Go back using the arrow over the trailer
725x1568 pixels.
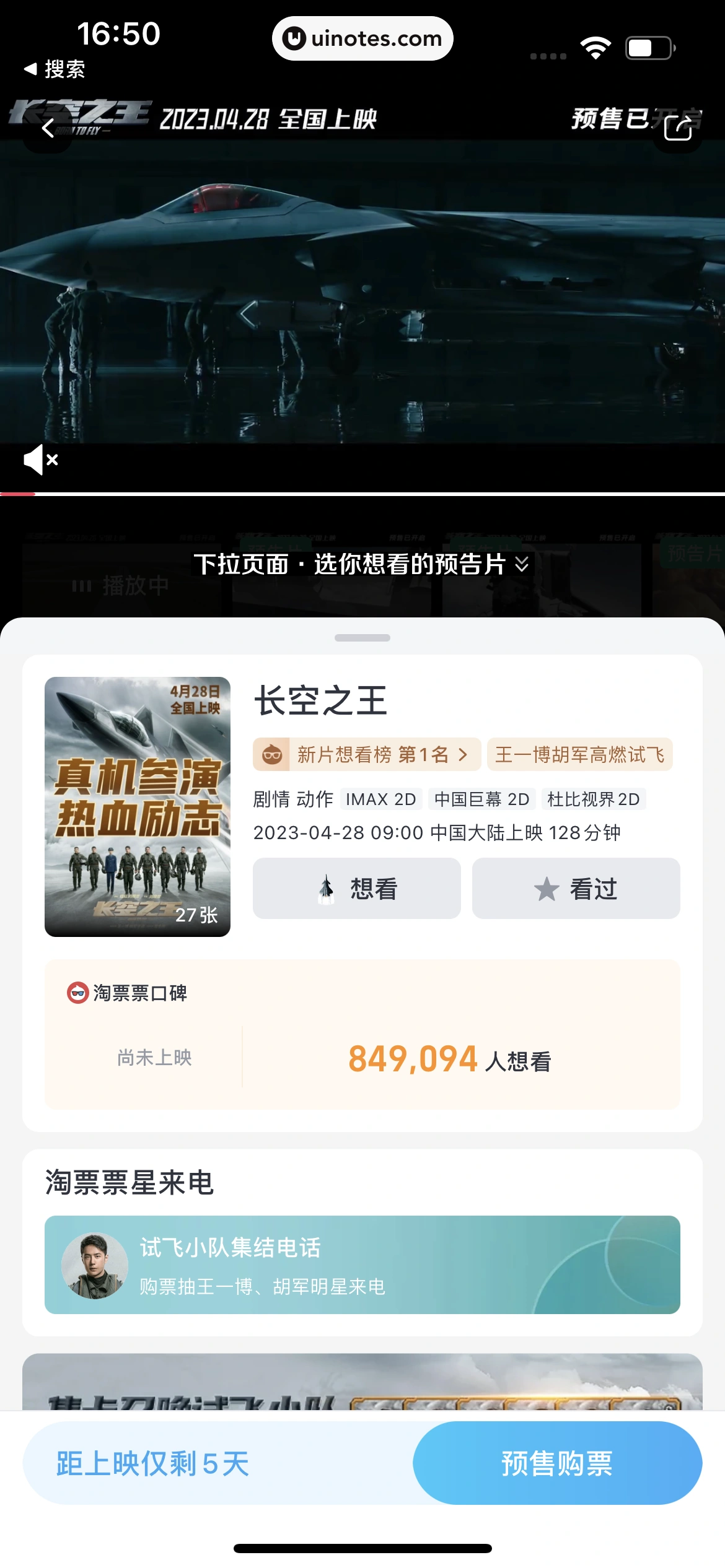pyautogui.click(x=48, y=129)
